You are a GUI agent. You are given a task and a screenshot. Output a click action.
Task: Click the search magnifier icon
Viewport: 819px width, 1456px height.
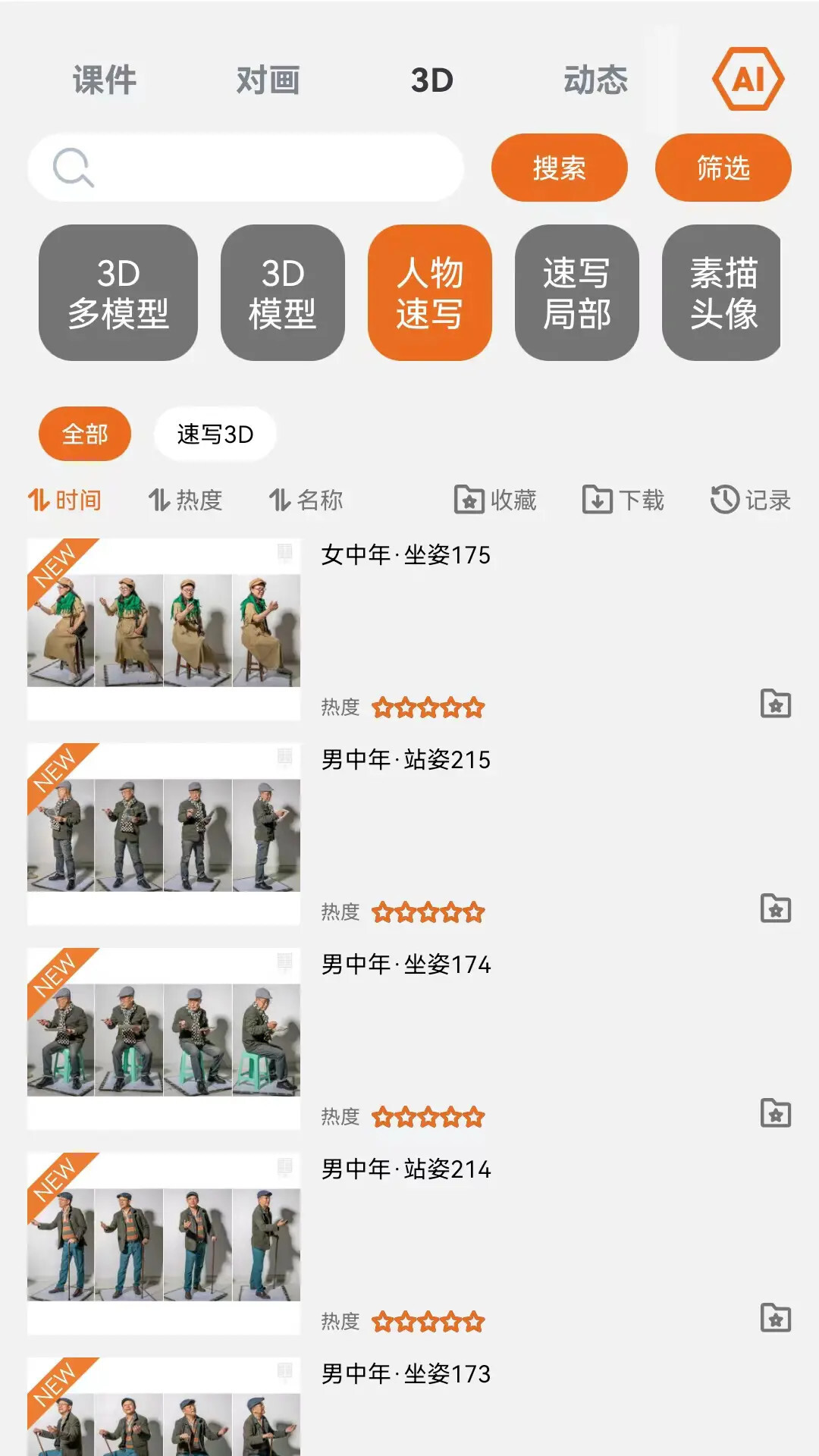tap(71, 166)
